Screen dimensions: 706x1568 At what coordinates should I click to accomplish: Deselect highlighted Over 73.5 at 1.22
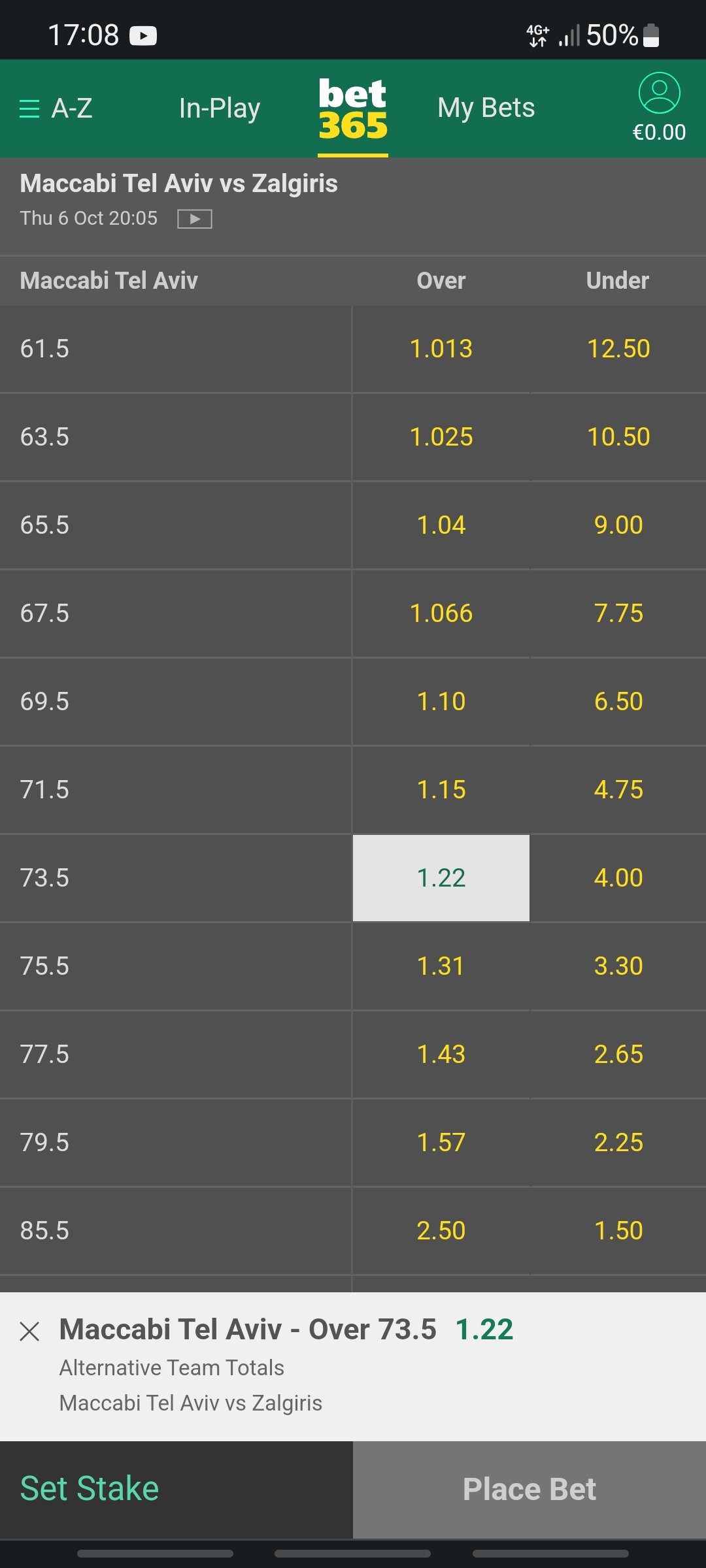(x=441, y=878)
